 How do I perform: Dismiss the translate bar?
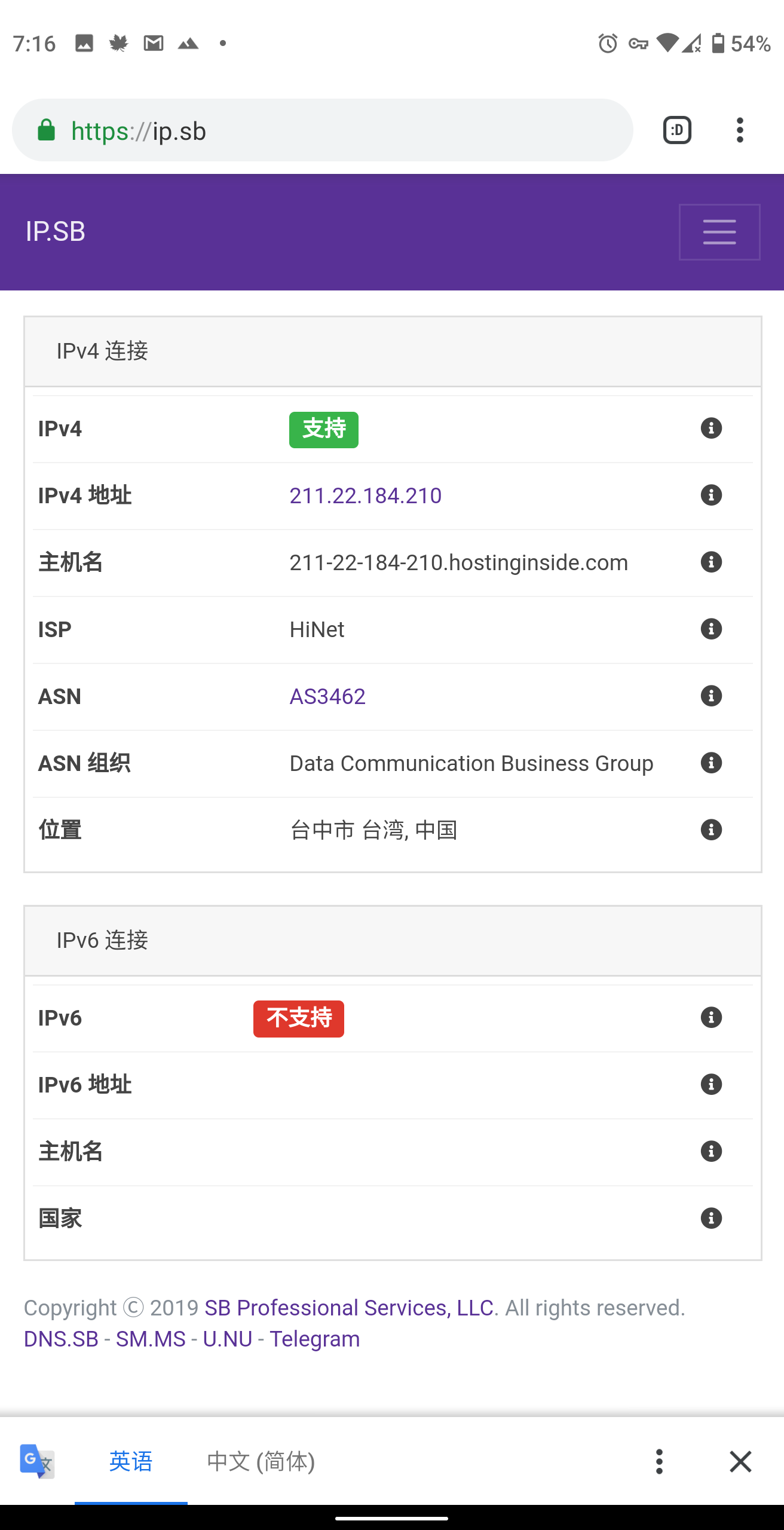point(740,1462)
